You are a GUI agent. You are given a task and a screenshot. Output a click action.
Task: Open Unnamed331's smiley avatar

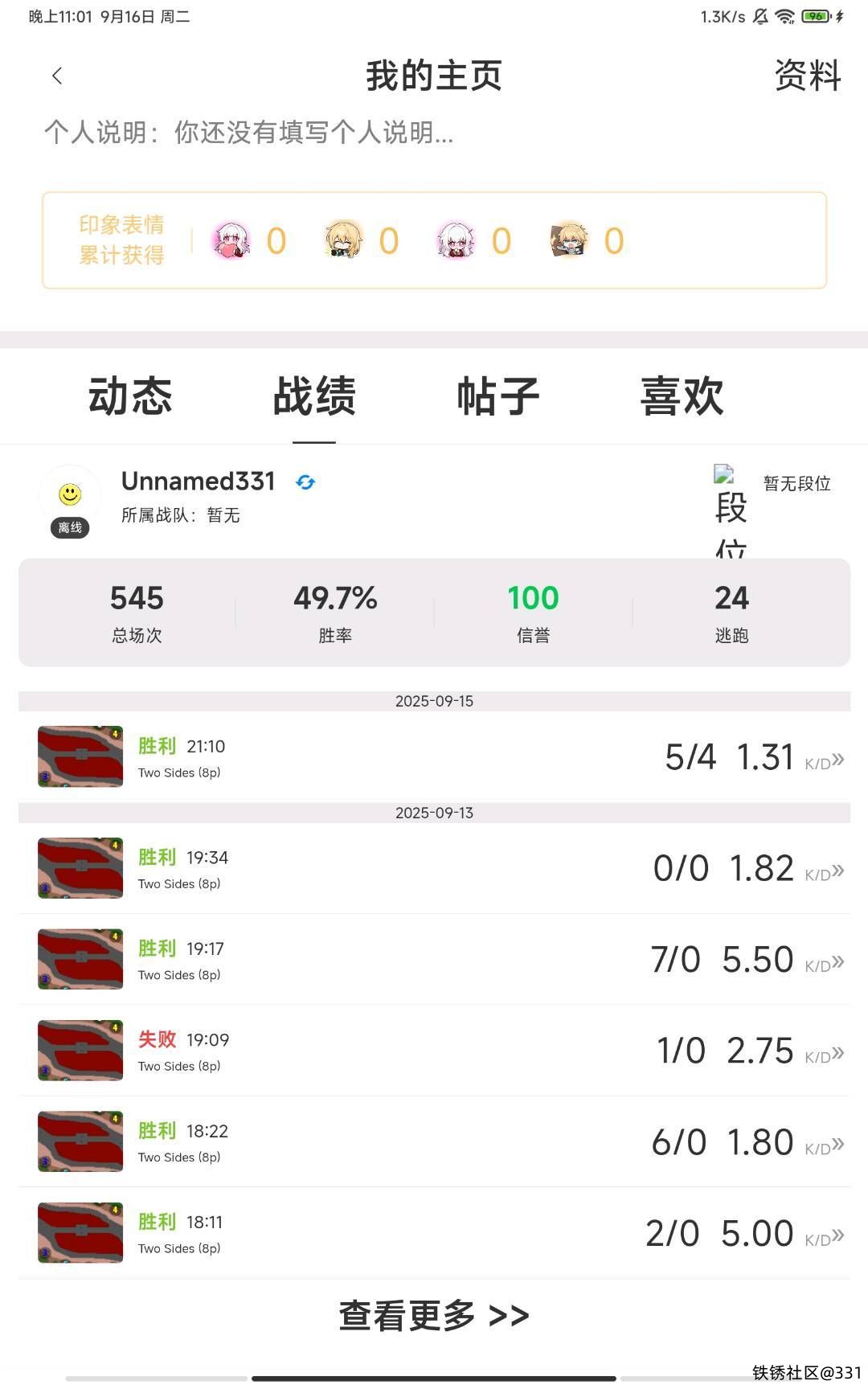click(x=70, y=495)
